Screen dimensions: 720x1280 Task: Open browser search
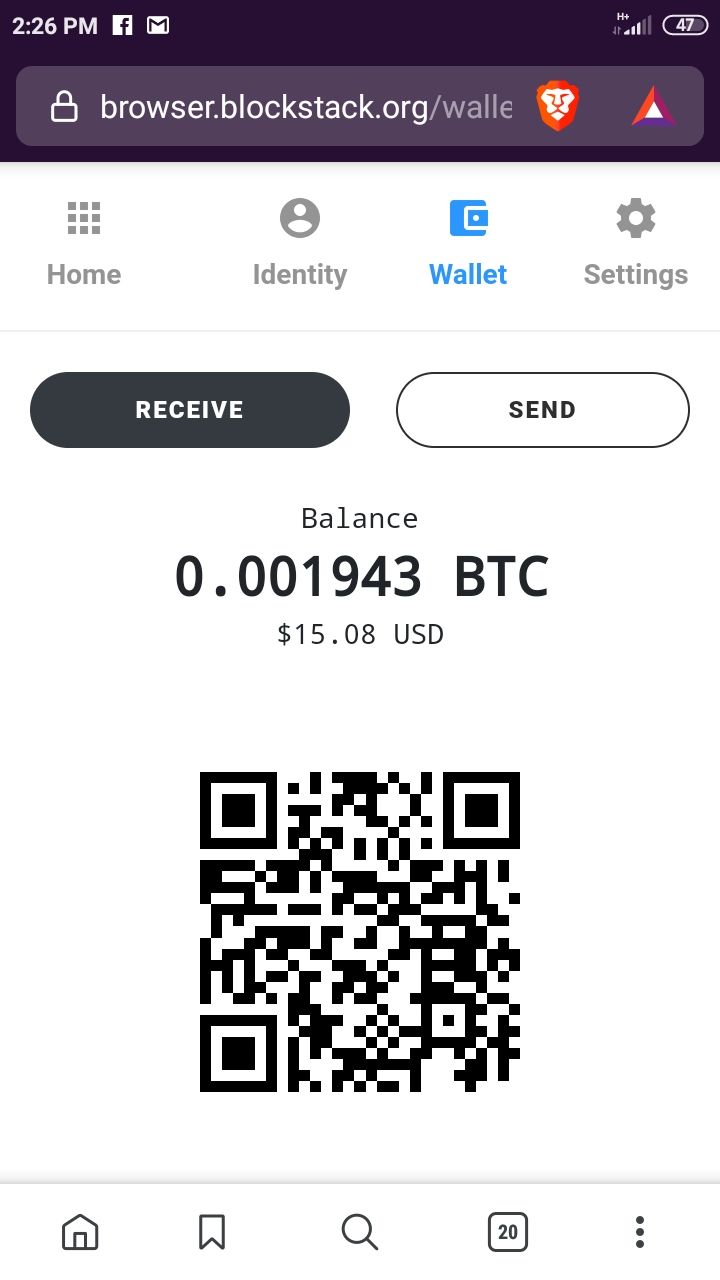359,1232
